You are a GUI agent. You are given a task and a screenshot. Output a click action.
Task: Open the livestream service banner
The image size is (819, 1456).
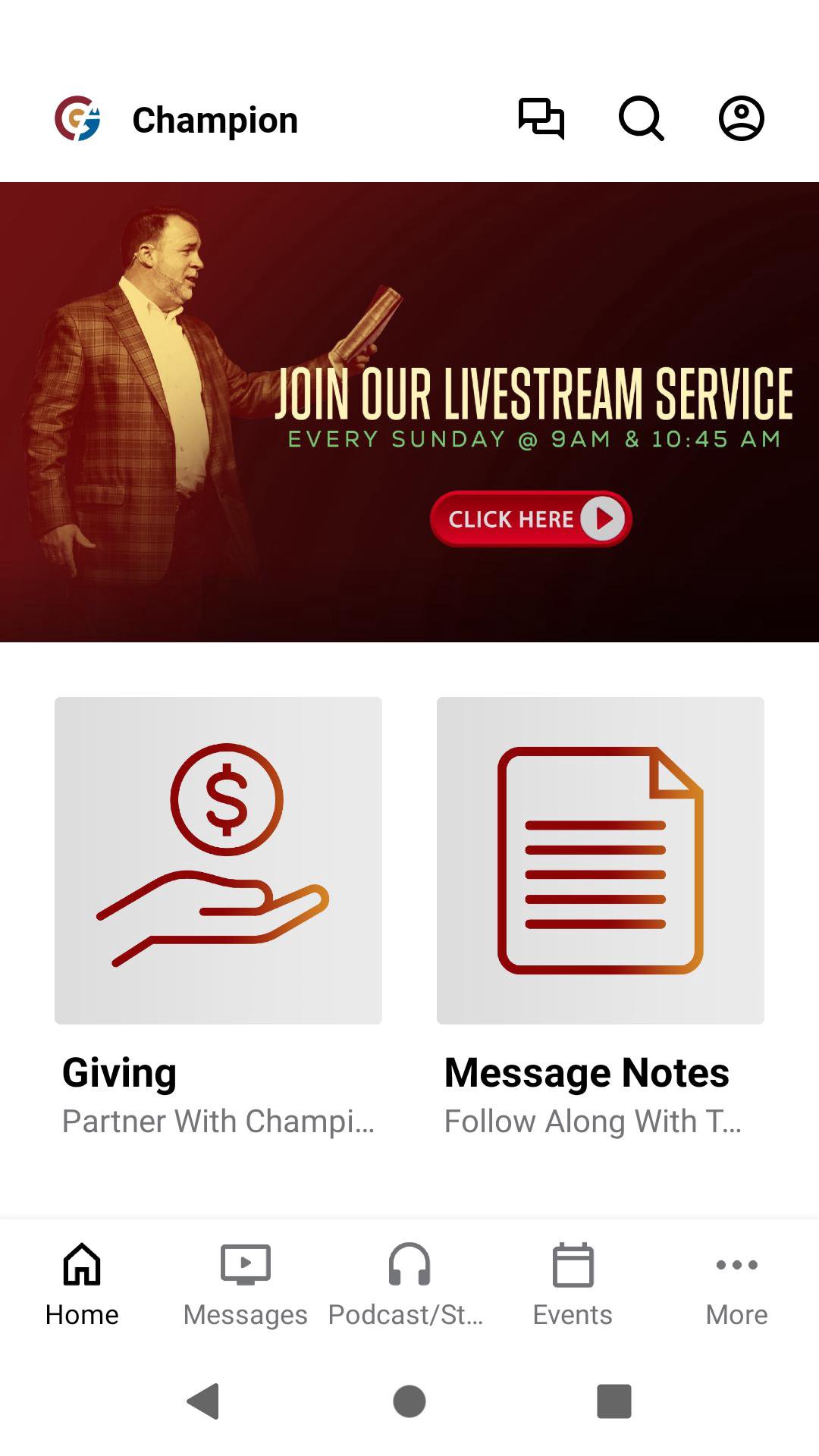409,412
